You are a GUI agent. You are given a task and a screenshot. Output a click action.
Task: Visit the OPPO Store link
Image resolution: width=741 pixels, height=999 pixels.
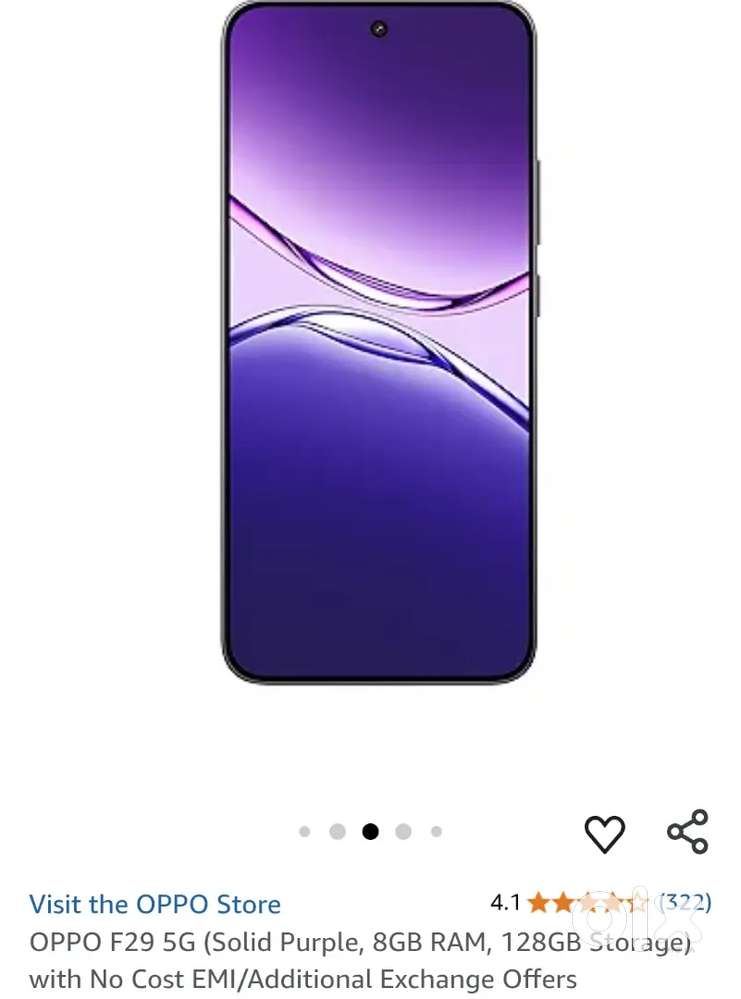tap(155, 904)
